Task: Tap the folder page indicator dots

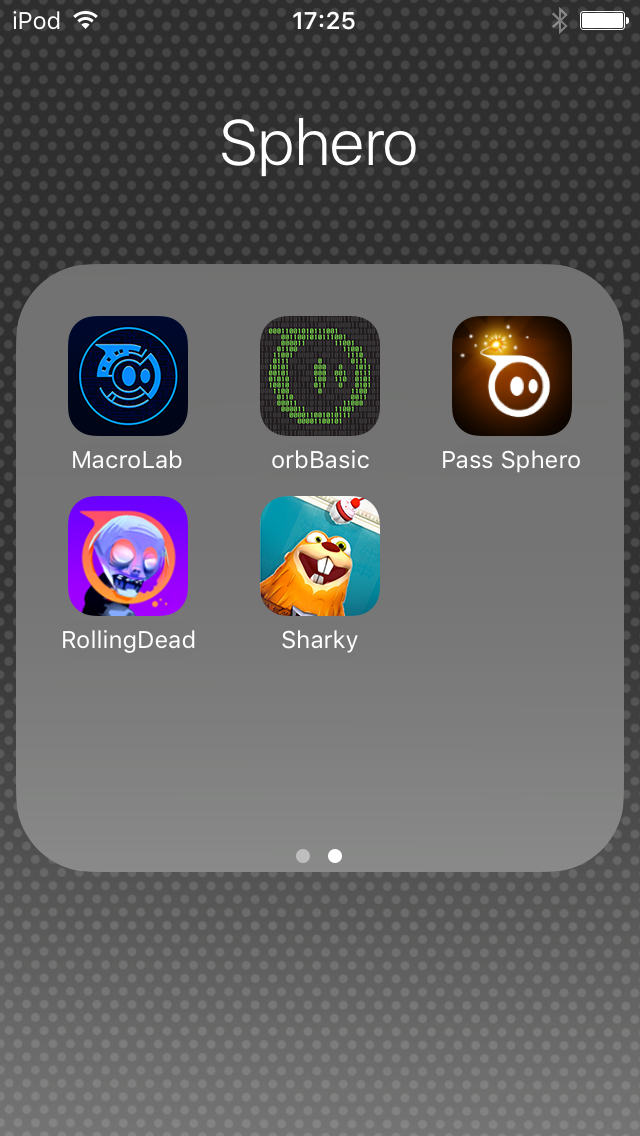Action: (x=319, y=856)
